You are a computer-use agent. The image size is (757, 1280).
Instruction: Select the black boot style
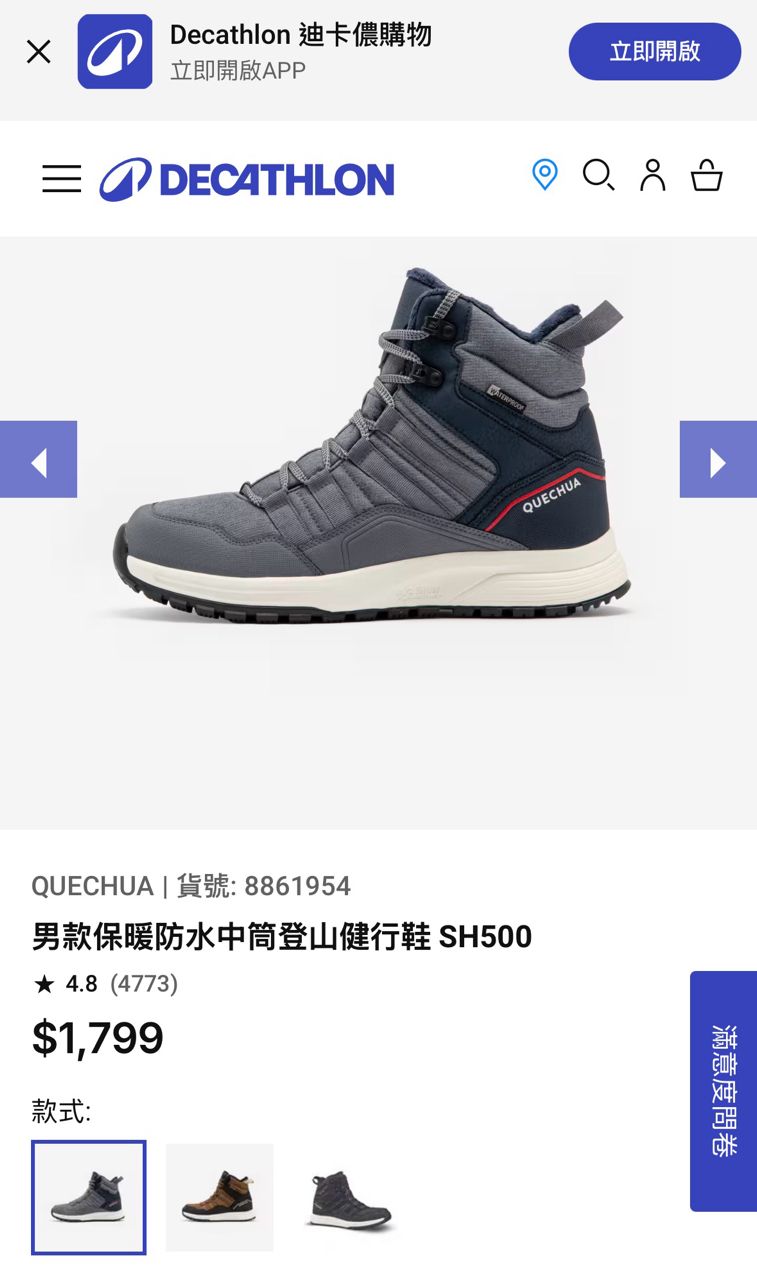tap(351, 1197)
